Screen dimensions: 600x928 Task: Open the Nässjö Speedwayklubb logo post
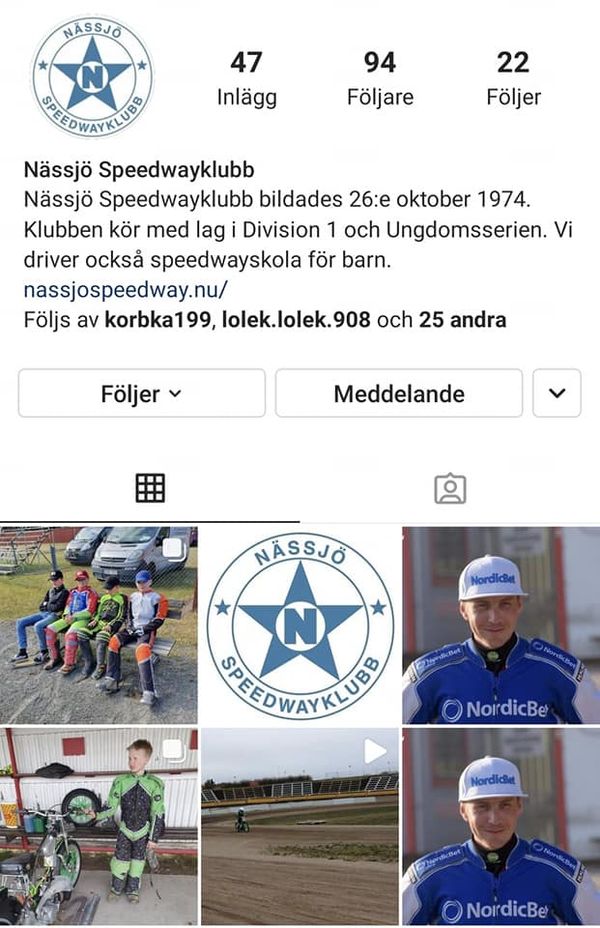coord(300,625)
